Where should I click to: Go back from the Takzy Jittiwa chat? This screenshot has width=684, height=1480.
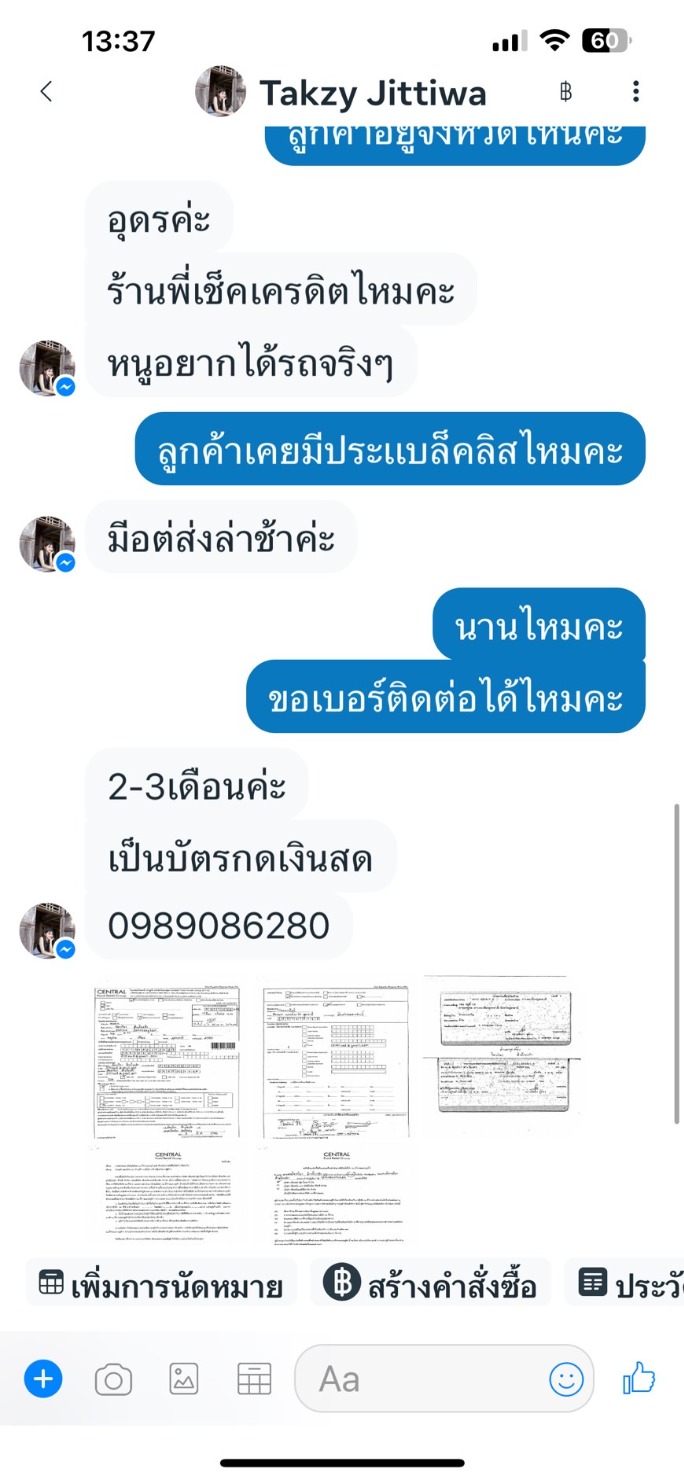[x=46, y=92]
